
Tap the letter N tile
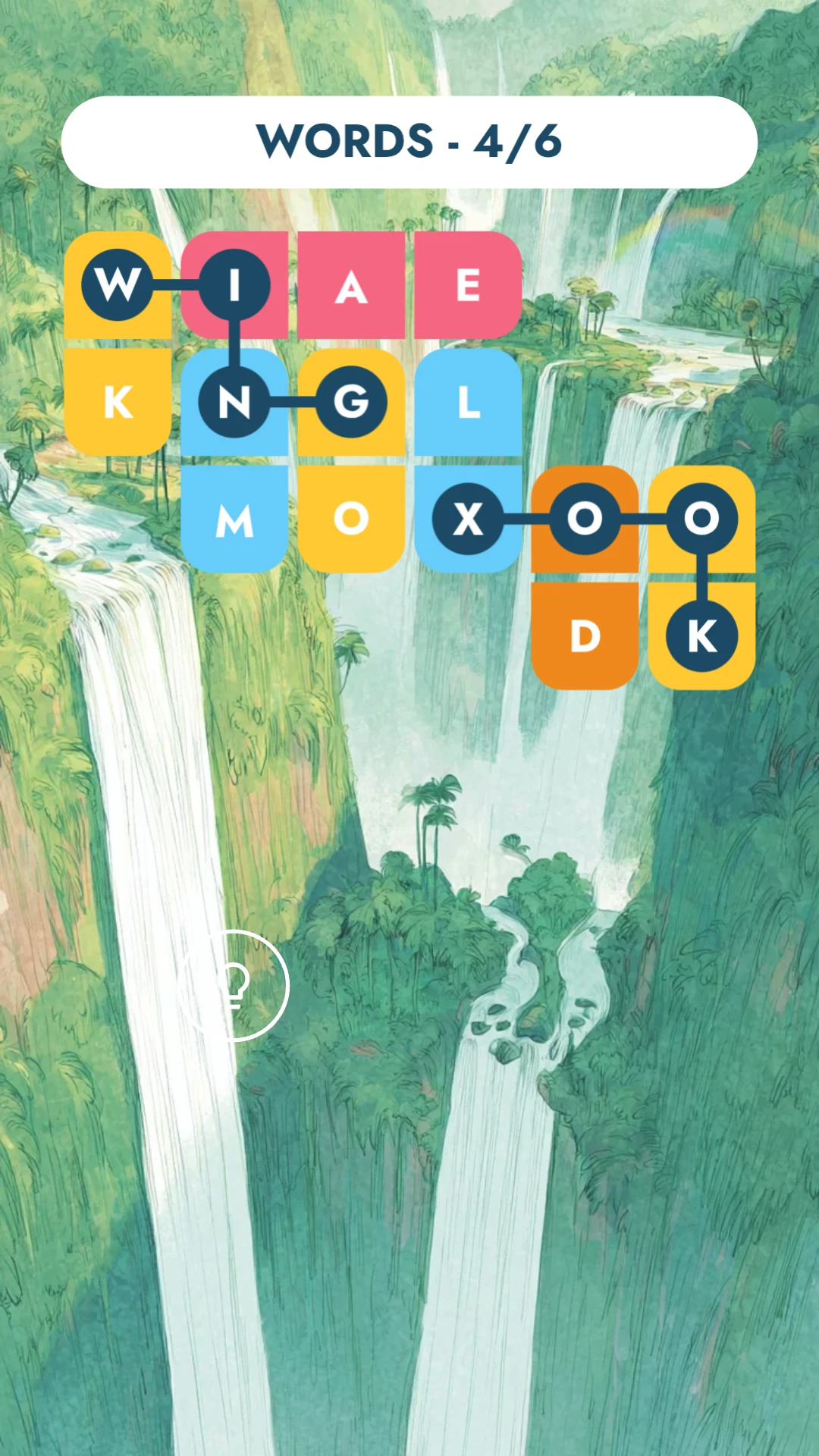[x=234, y=402]
